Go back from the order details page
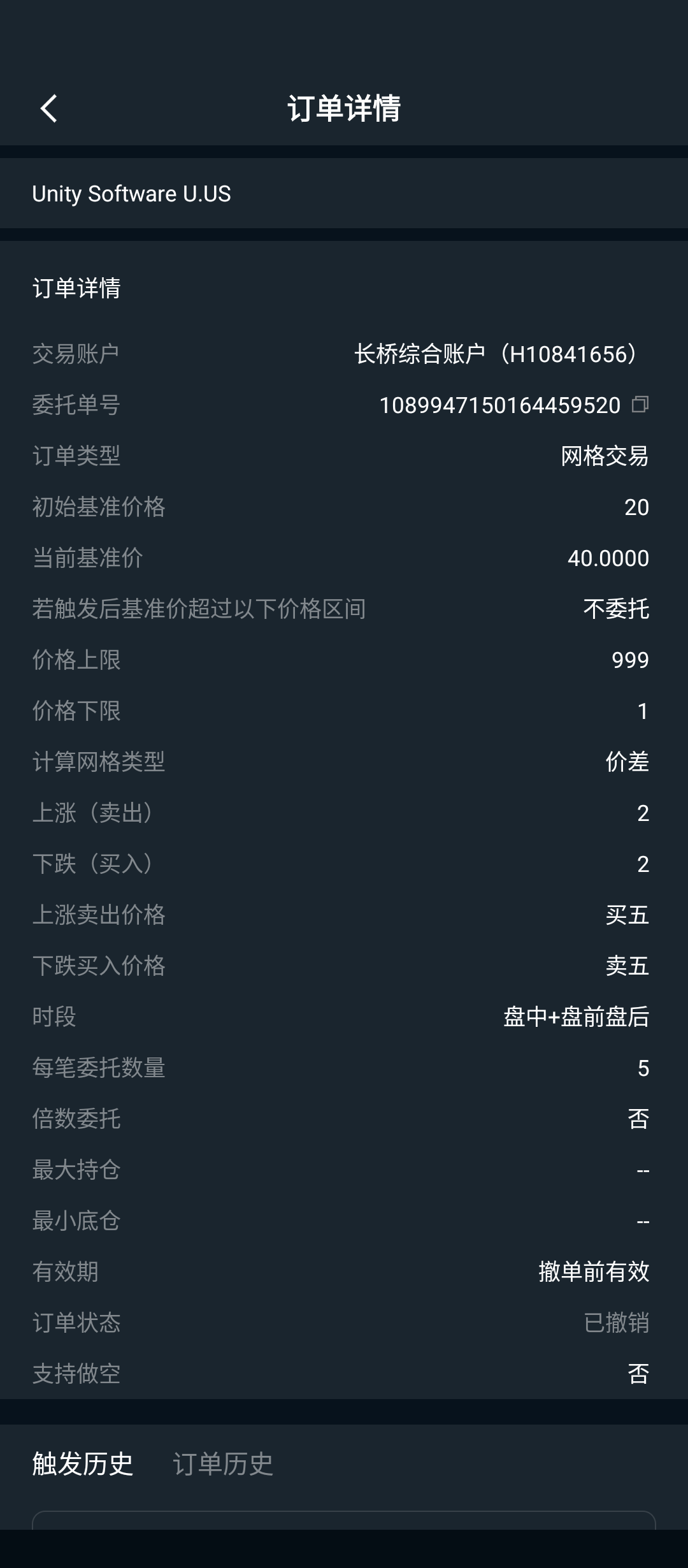Viewport: 688px width, 1568px height. (49, 108)
